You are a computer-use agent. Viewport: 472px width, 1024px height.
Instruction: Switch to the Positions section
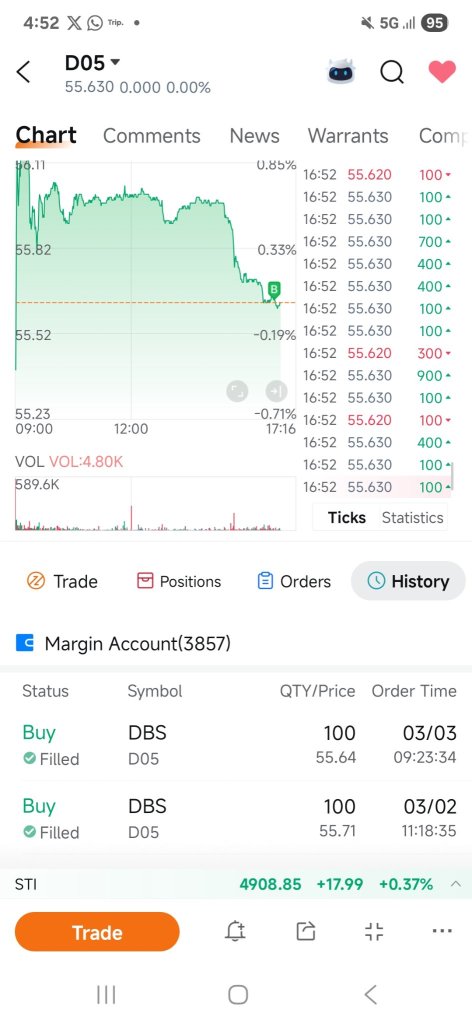pyautogui.click(x=178, y=581)
